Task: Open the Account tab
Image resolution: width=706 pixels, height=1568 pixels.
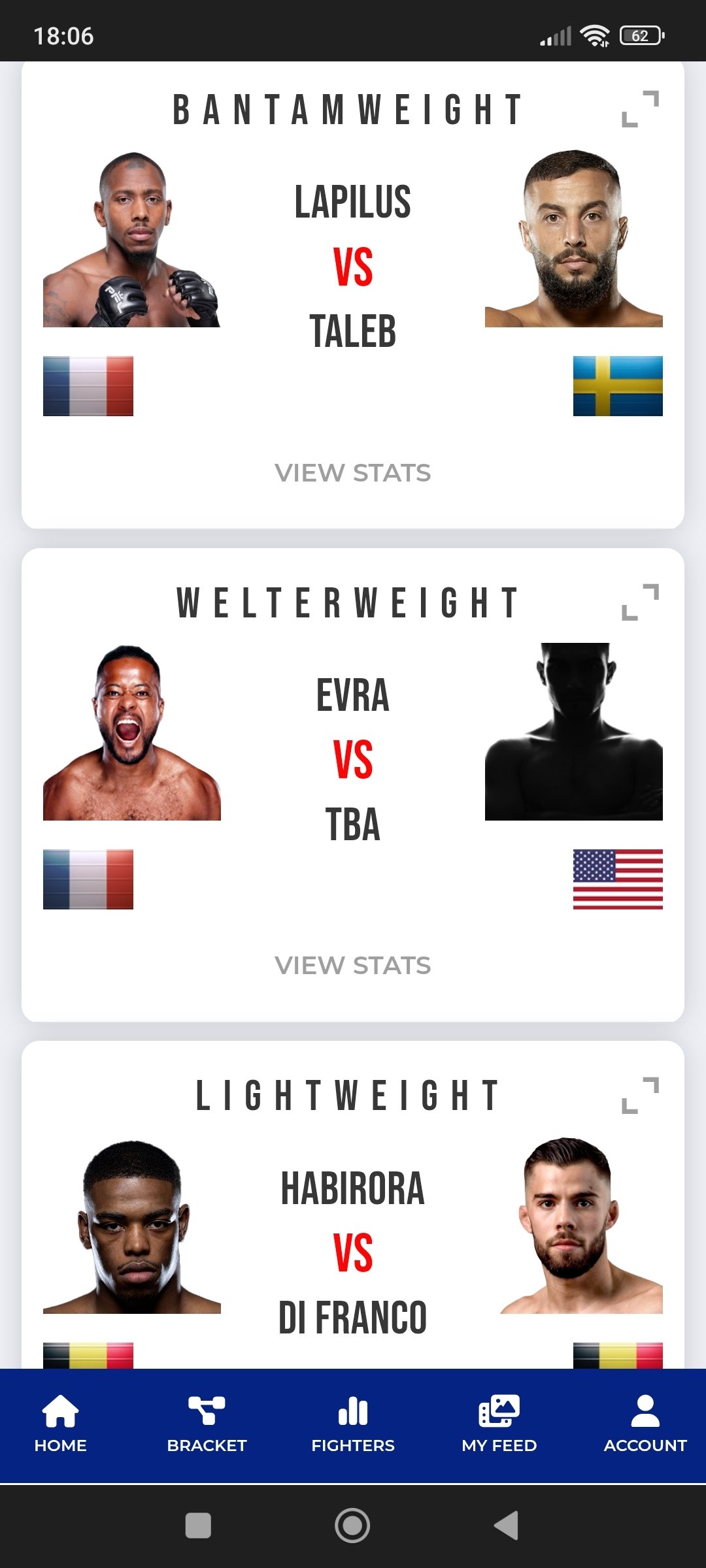Action: click(645, 1424)
